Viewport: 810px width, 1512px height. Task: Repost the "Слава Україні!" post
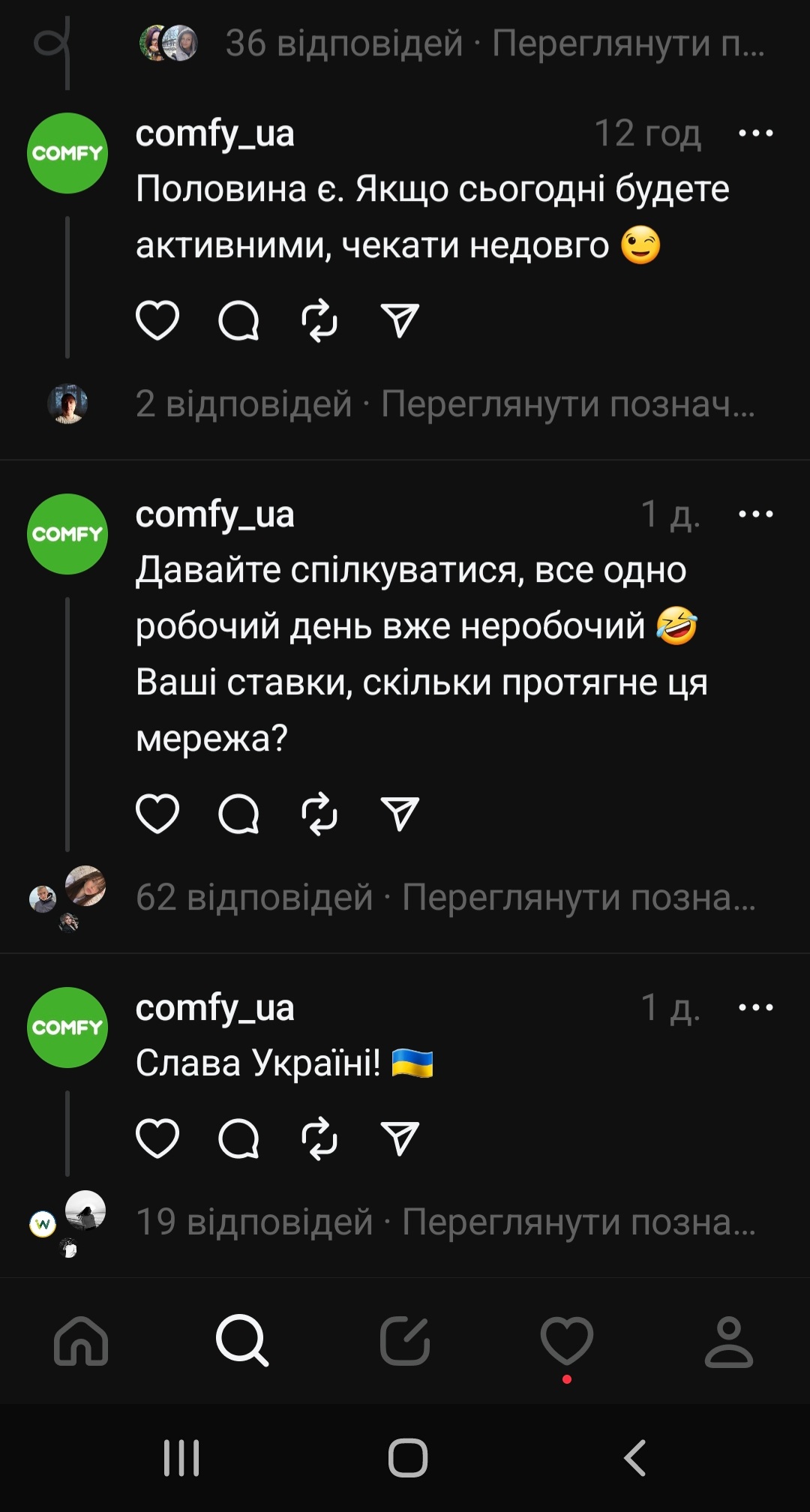point(319,1138)
